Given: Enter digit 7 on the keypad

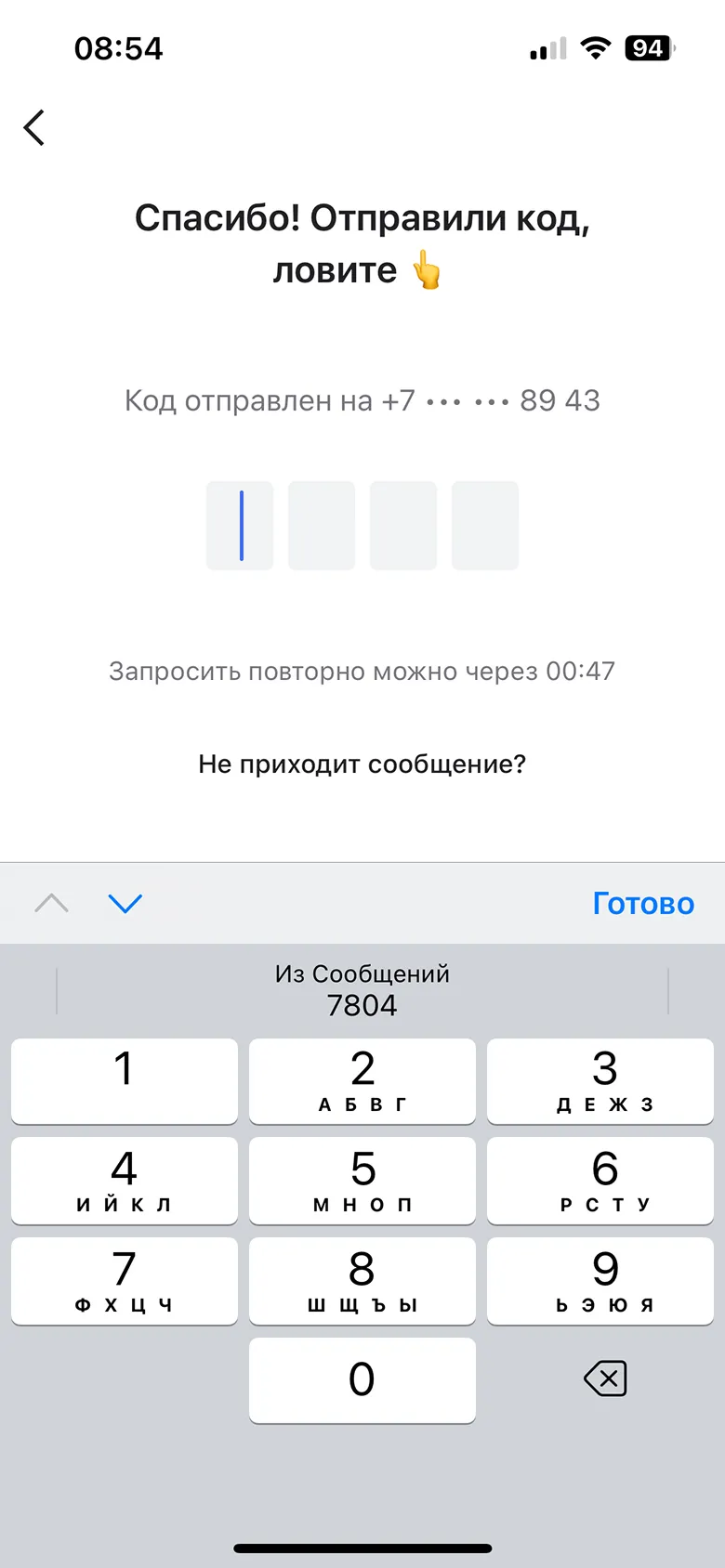Looking at the screenshot, I should click(x=125, y=1280).
